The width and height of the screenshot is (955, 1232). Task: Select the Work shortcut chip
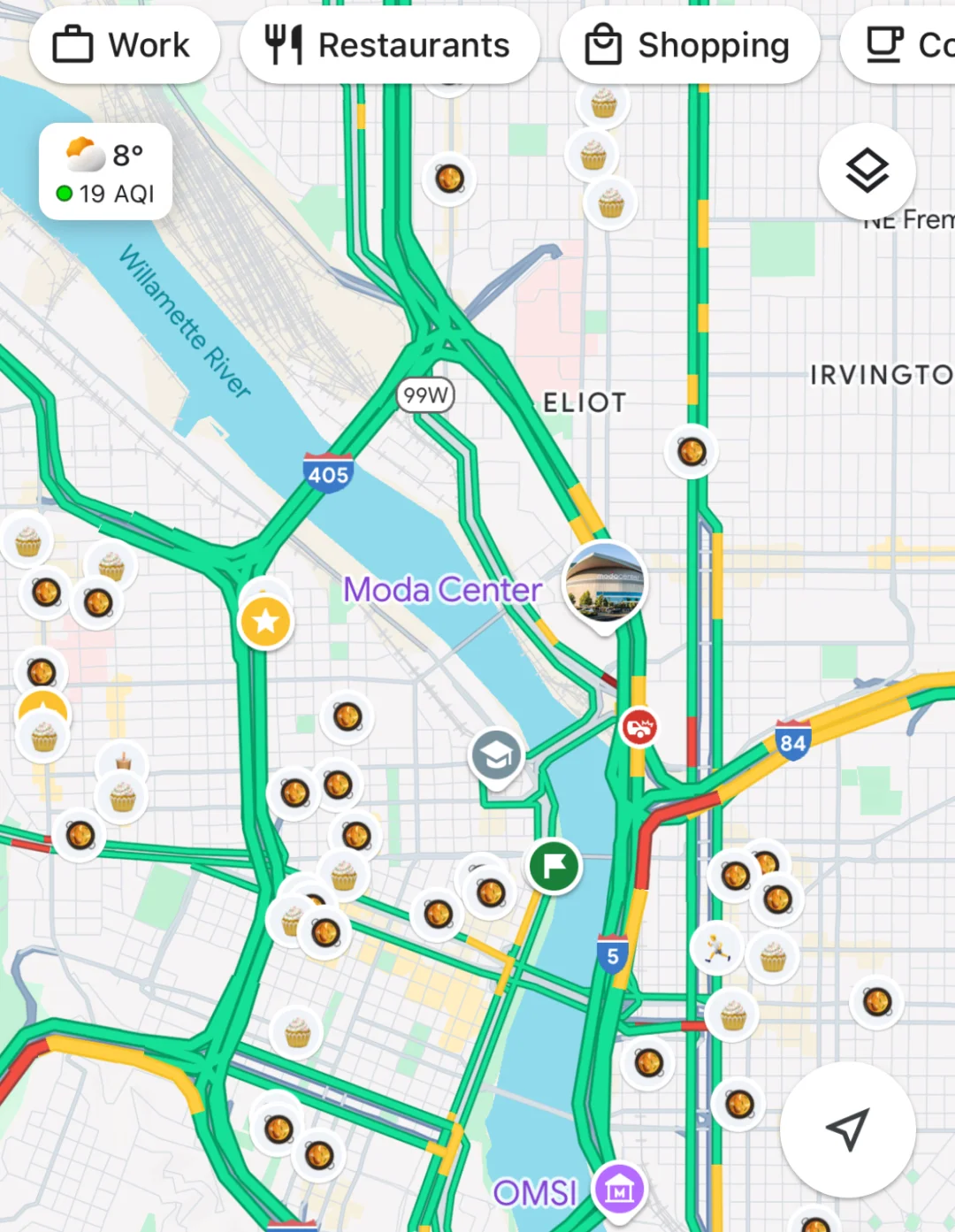pyautogui.click(x=124, y=44)
